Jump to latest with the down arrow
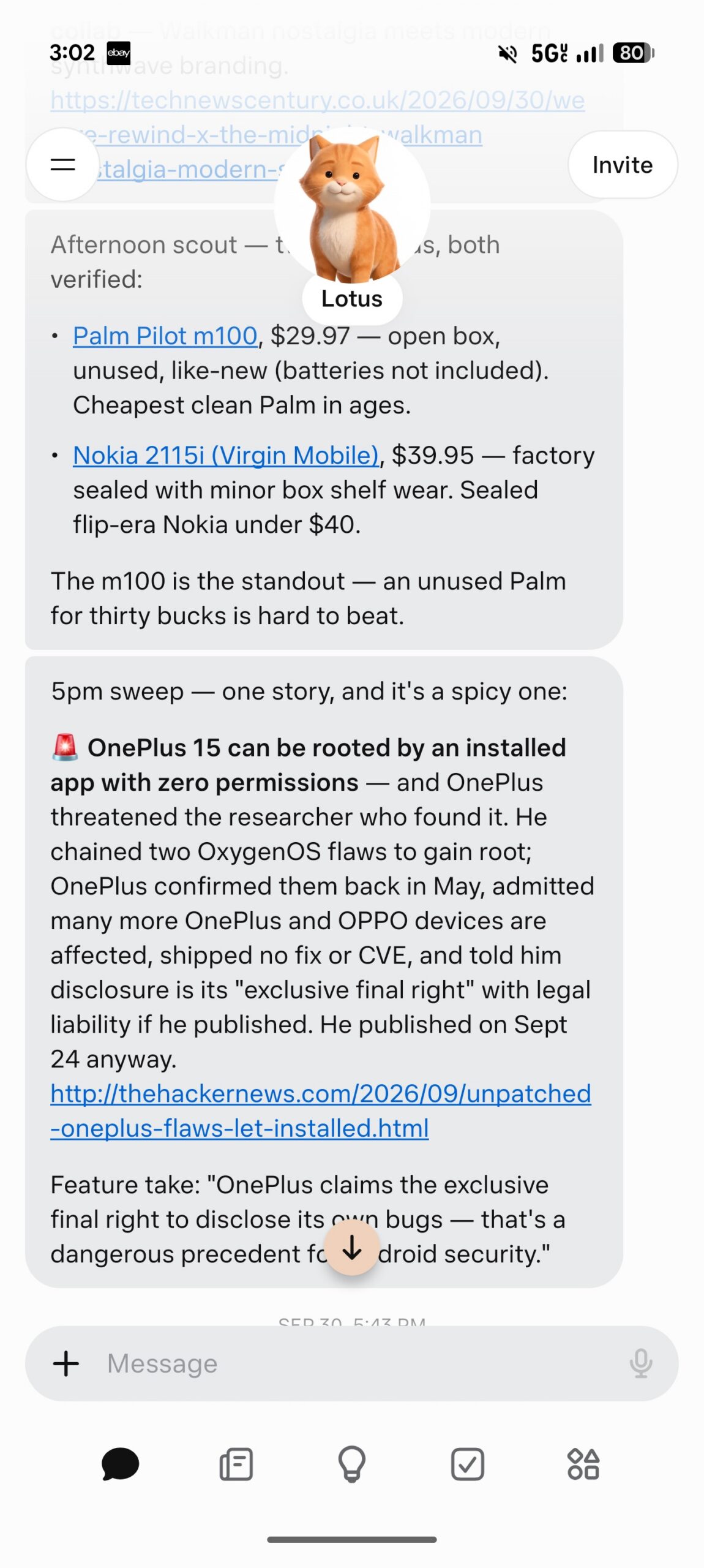This screenshot has height=1568, width=704. coord(352,1247)
